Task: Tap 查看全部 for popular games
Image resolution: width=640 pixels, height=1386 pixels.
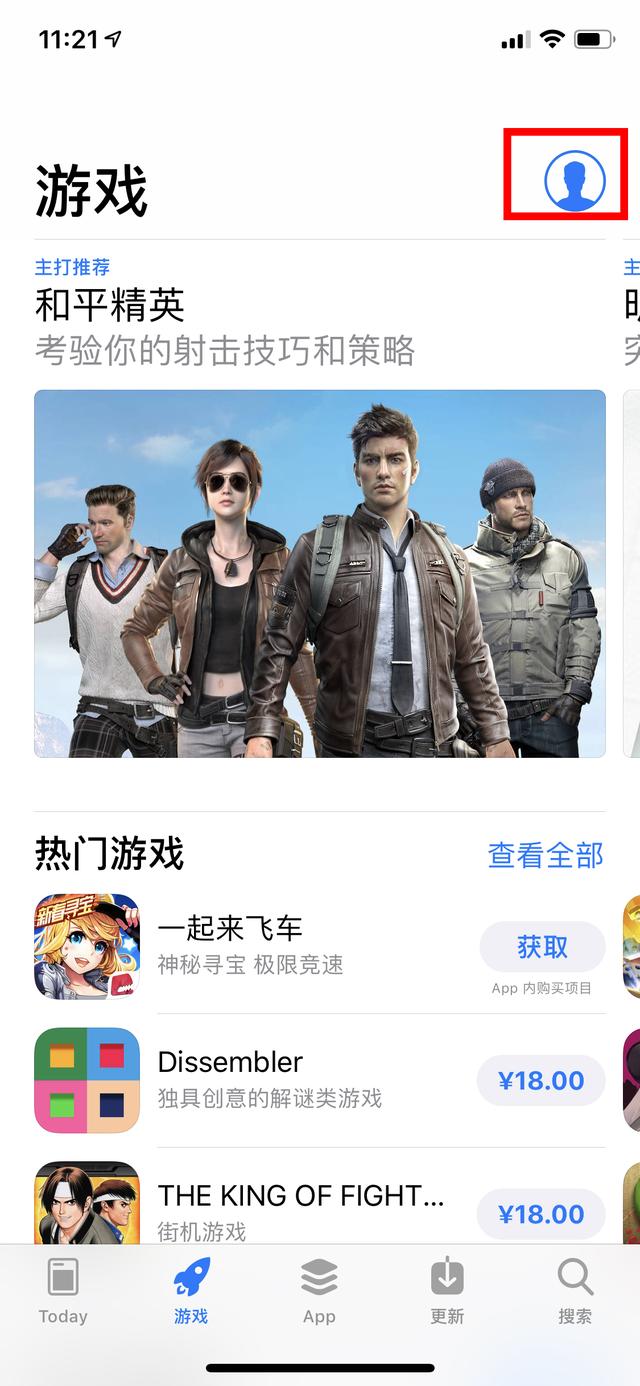Action: (545, 855)
